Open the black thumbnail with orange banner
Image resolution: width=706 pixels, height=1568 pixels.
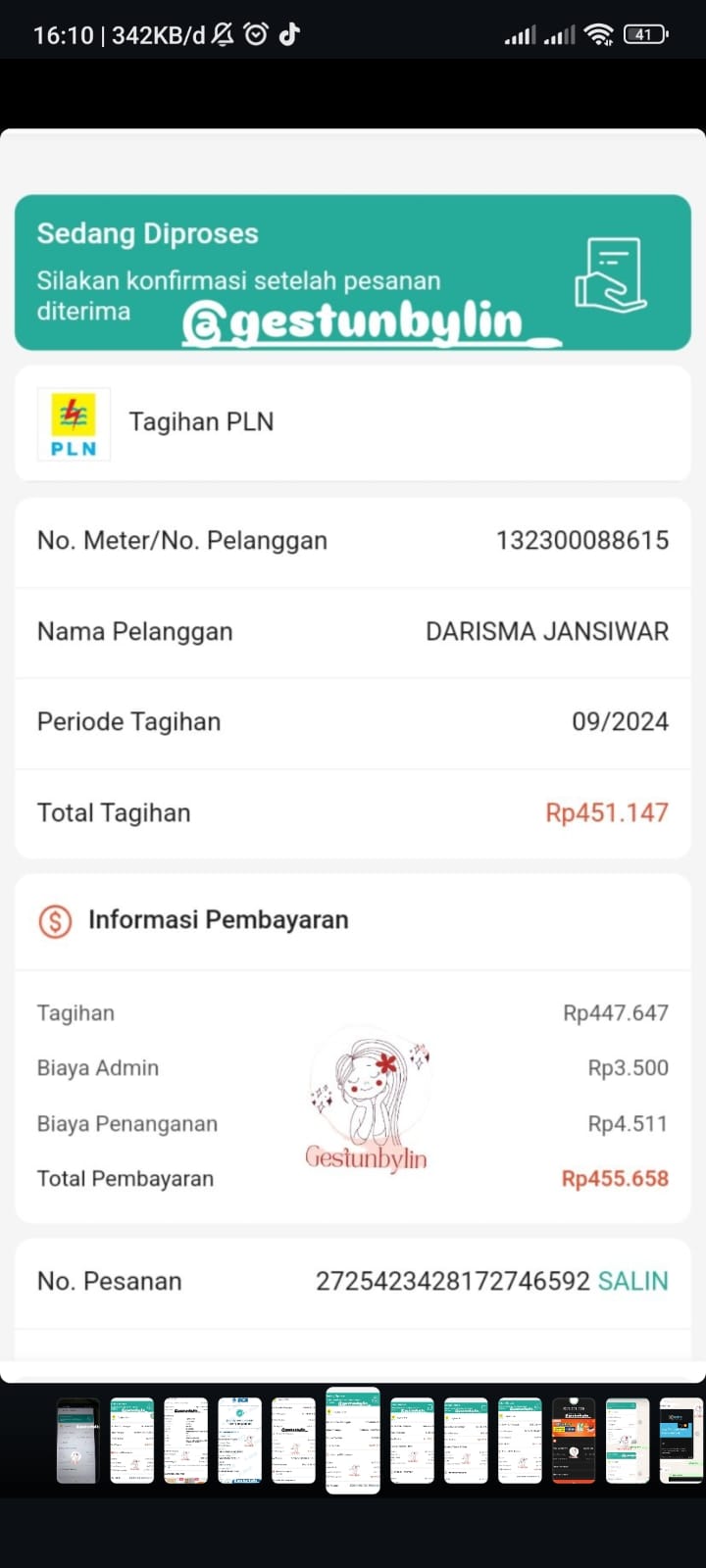tap(574, 1441)
